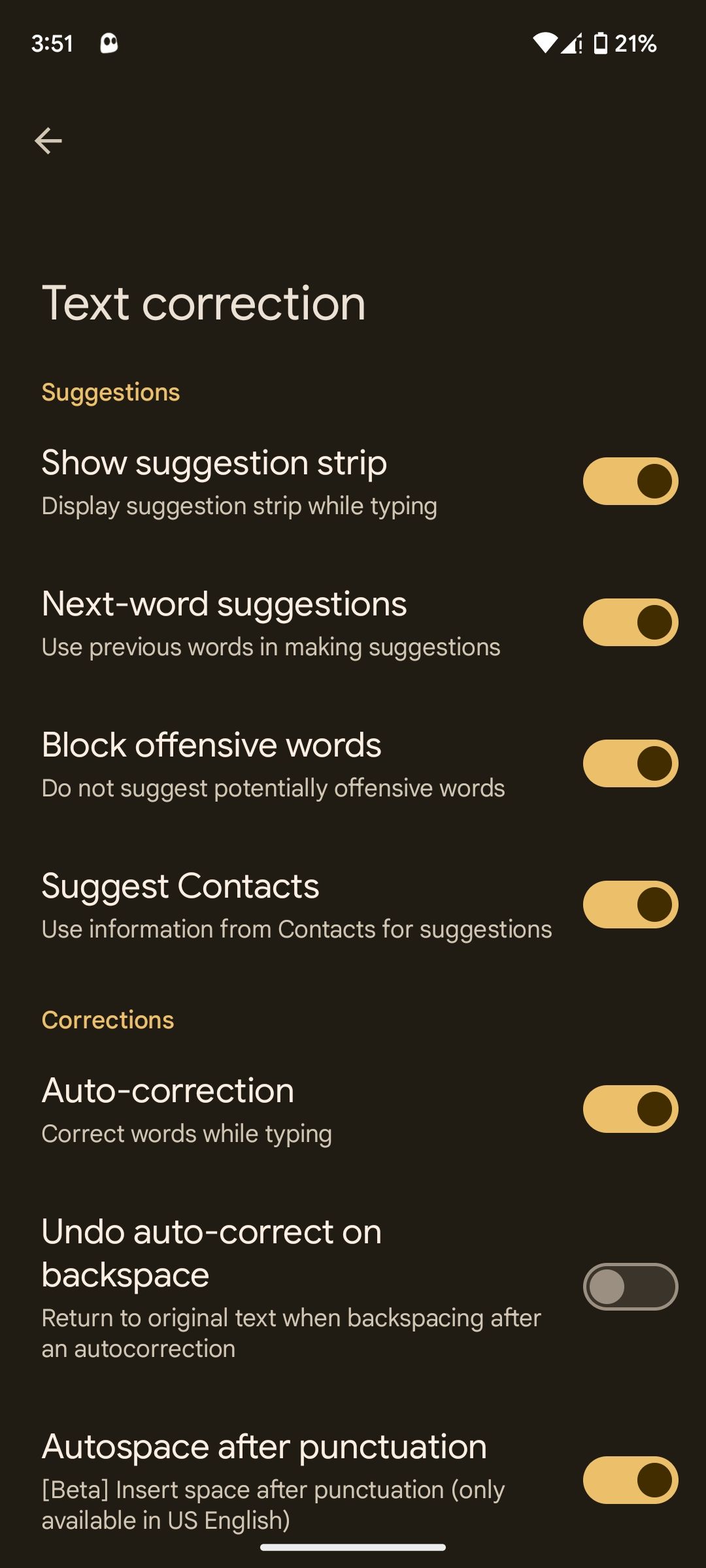Click the Corrections section header

pyautogui.click(x=107, y=1019)
